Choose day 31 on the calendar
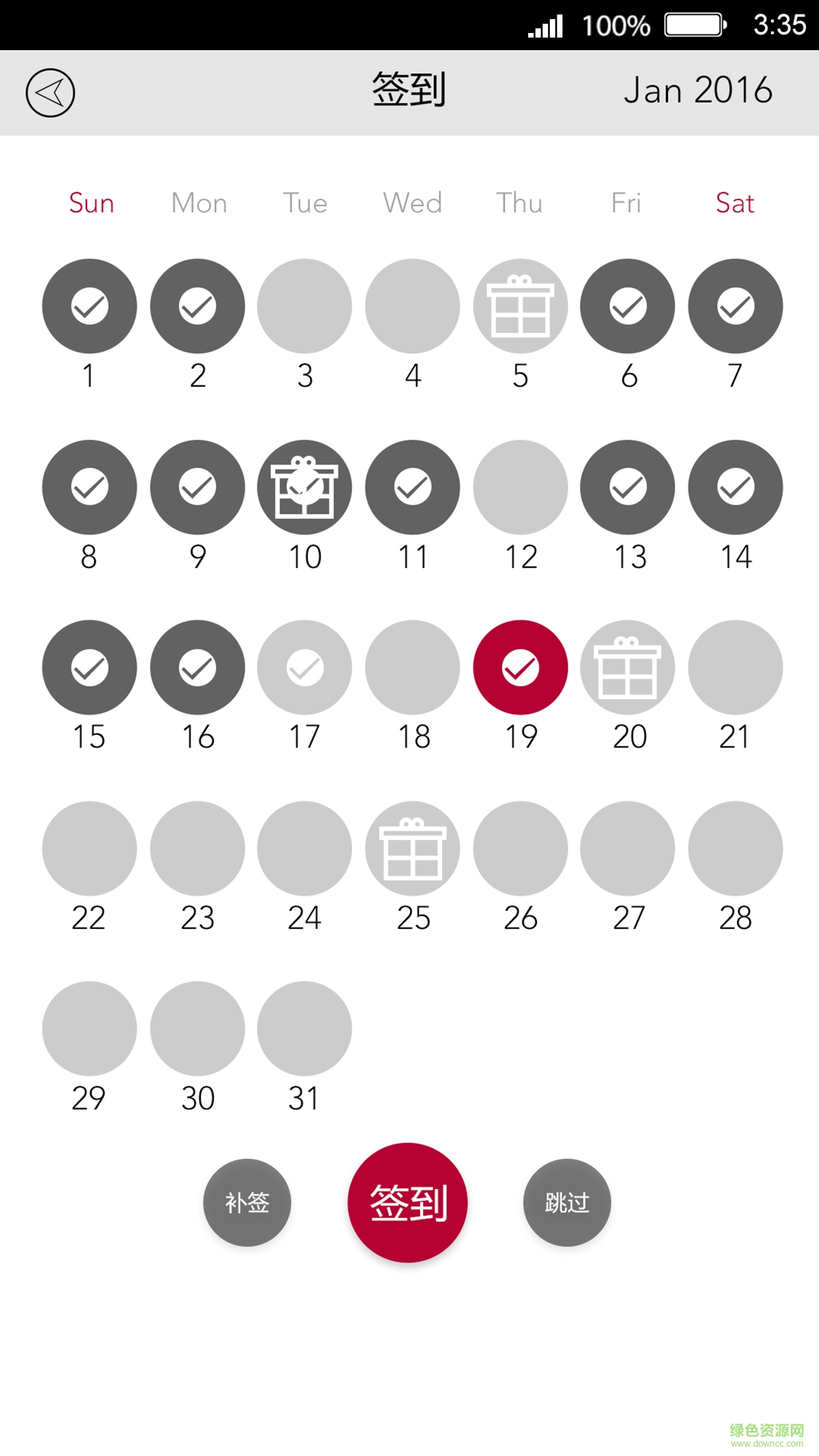Screen dimensions: 819x1456 [305, 1029]
